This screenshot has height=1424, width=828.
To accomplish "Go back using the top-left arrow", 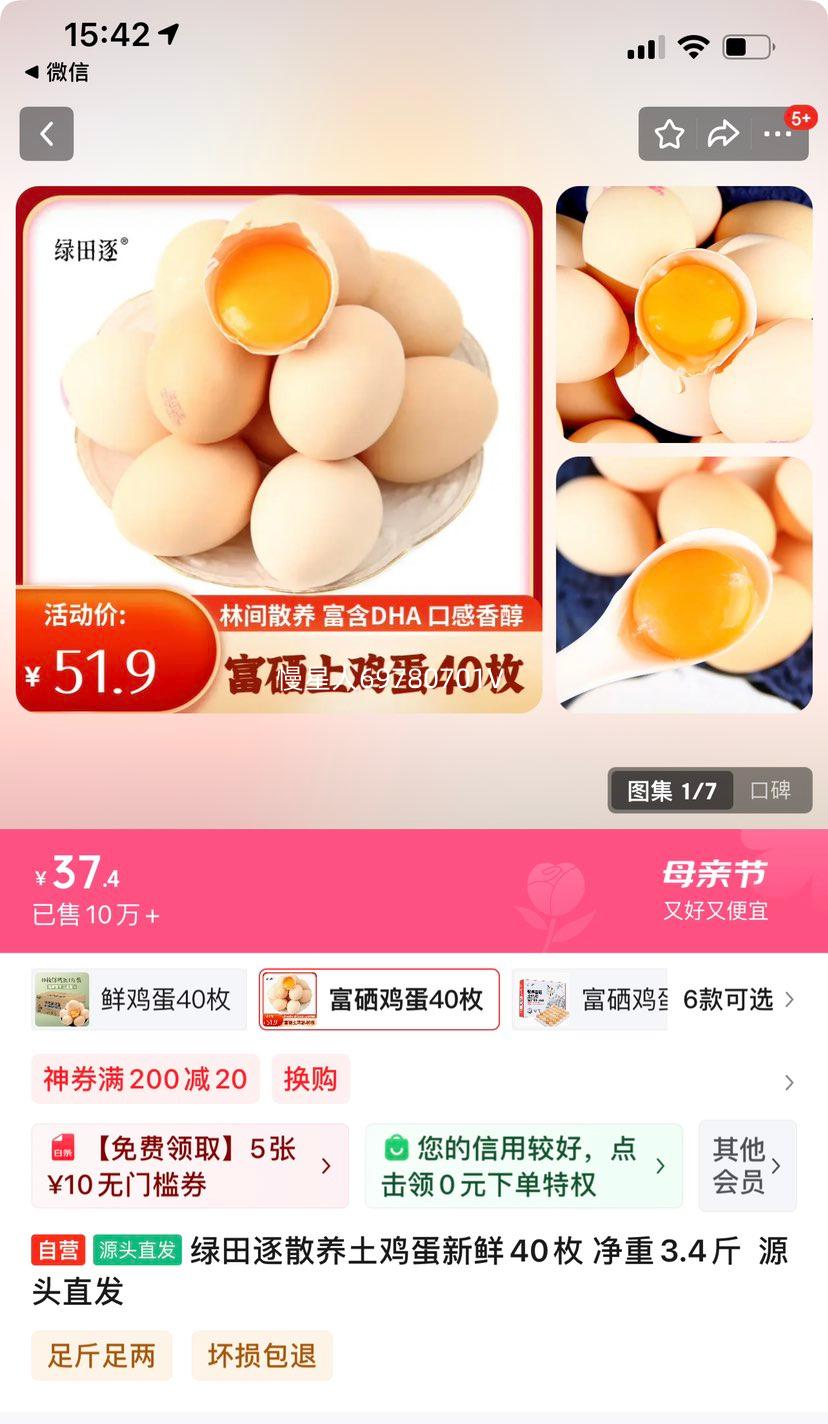I will click(x=46, y=134).
